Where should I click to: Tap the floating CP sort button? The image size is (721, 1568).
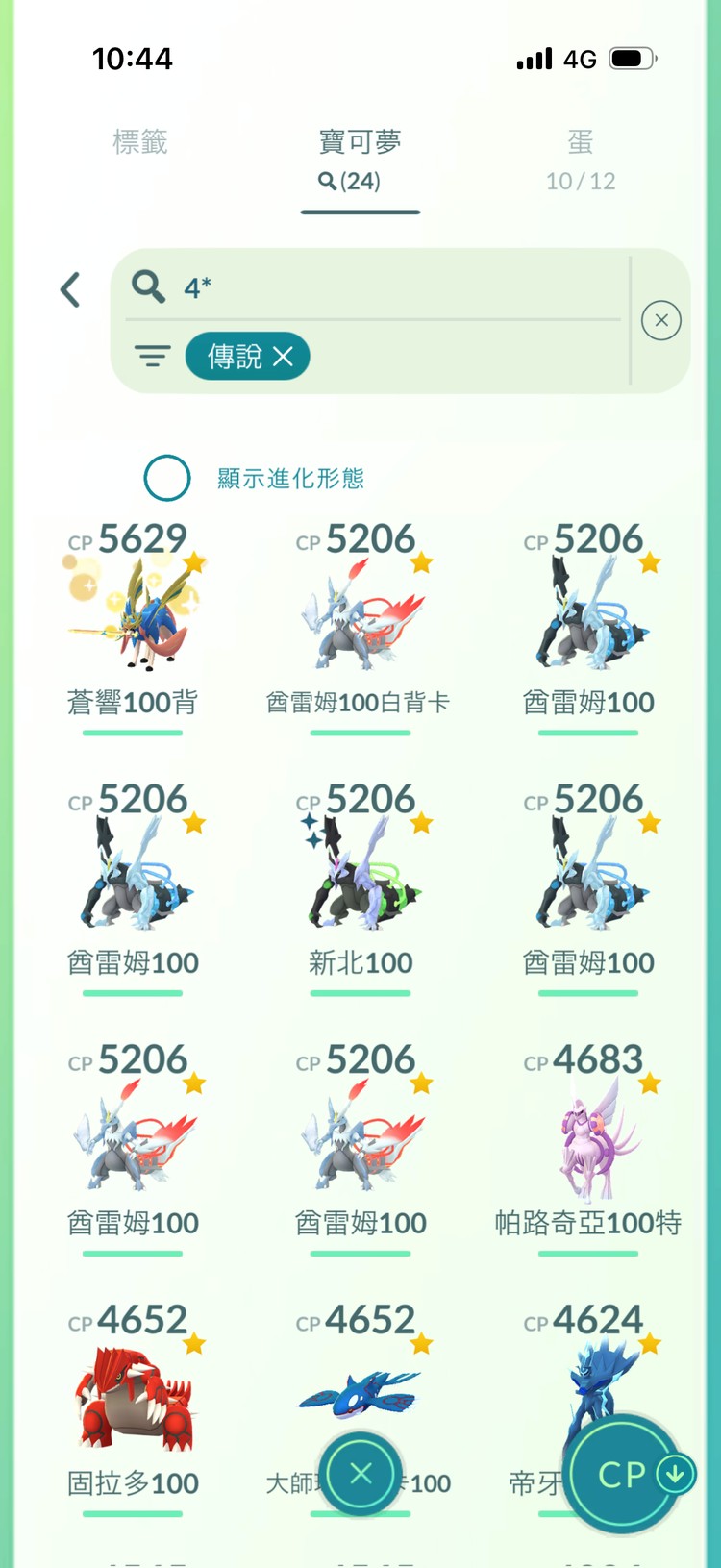point(623,1475)
